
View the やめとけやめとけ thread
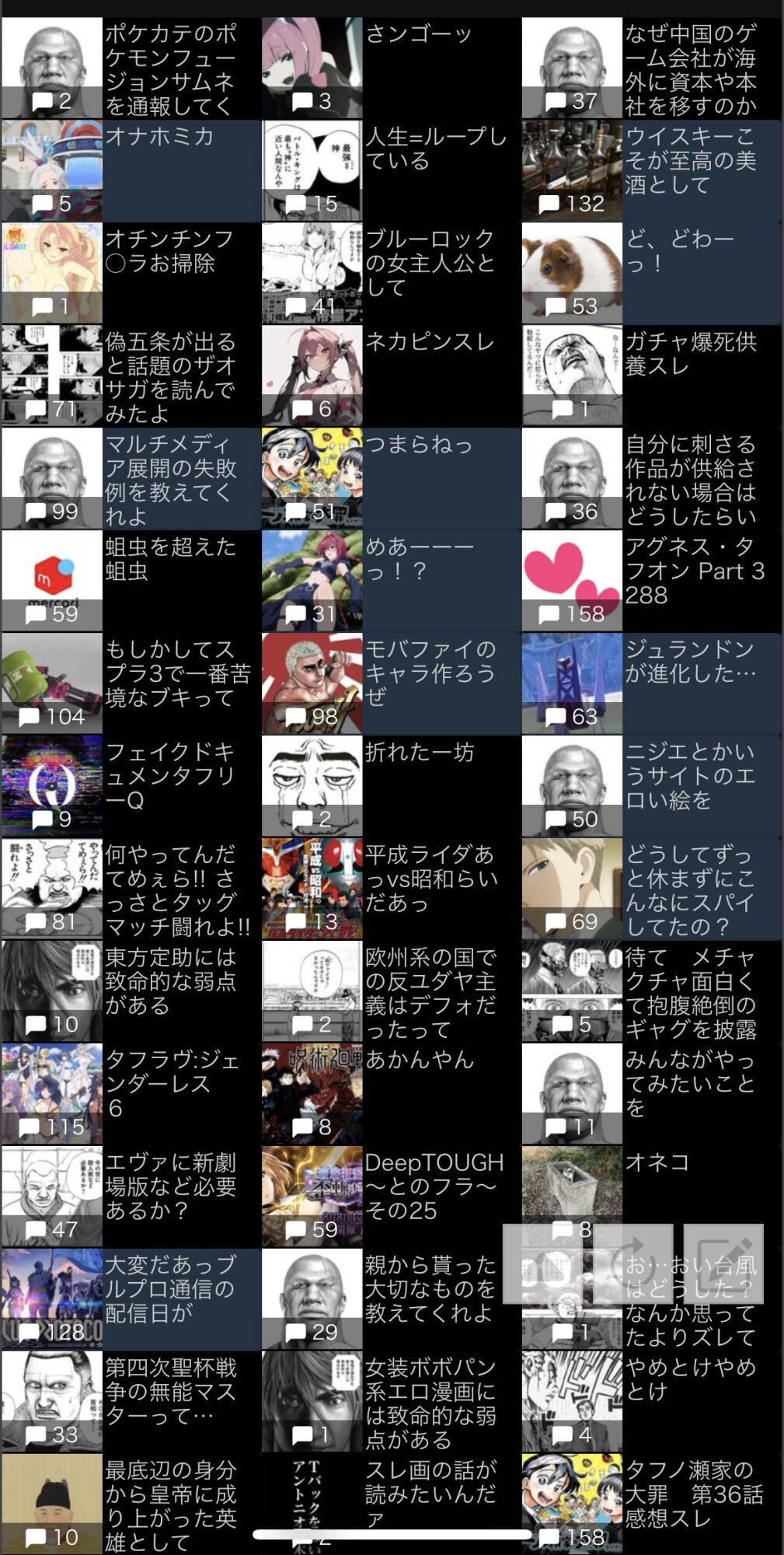pyautogui.click(x=651, y=1403)
